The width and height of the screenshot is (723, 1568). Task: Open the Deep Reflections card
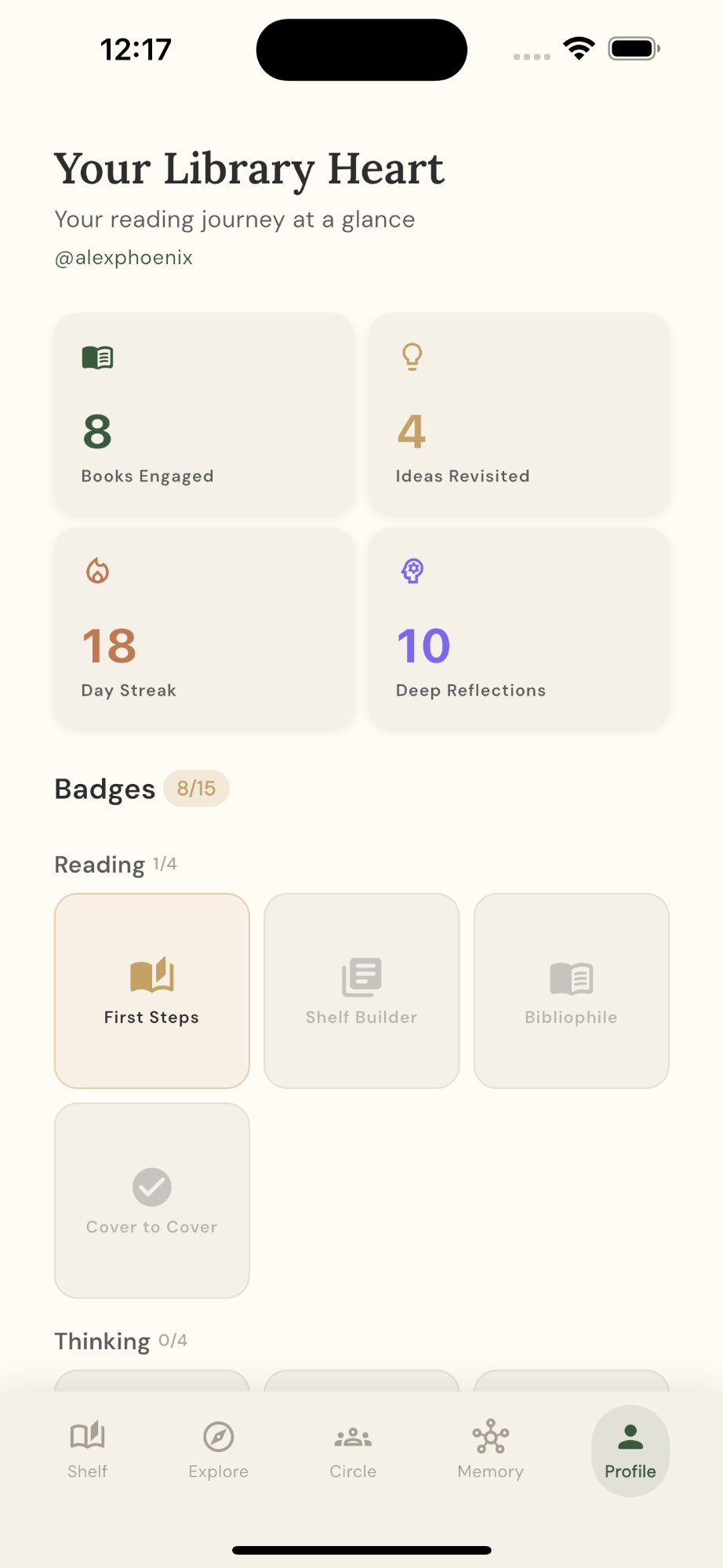(x=519, y=628)
